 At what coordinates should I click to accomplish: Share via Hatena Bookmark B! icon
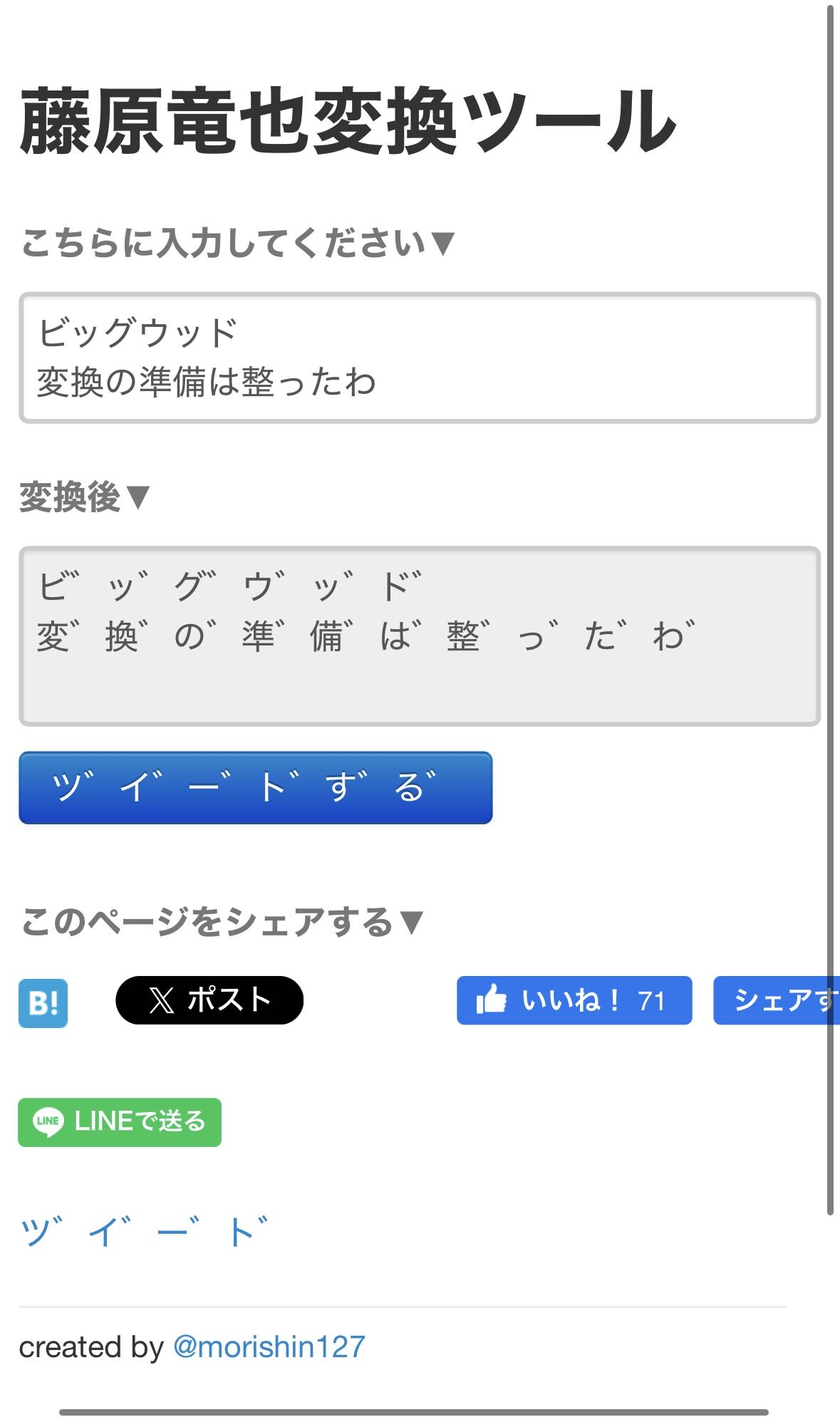click(43, 1002)
